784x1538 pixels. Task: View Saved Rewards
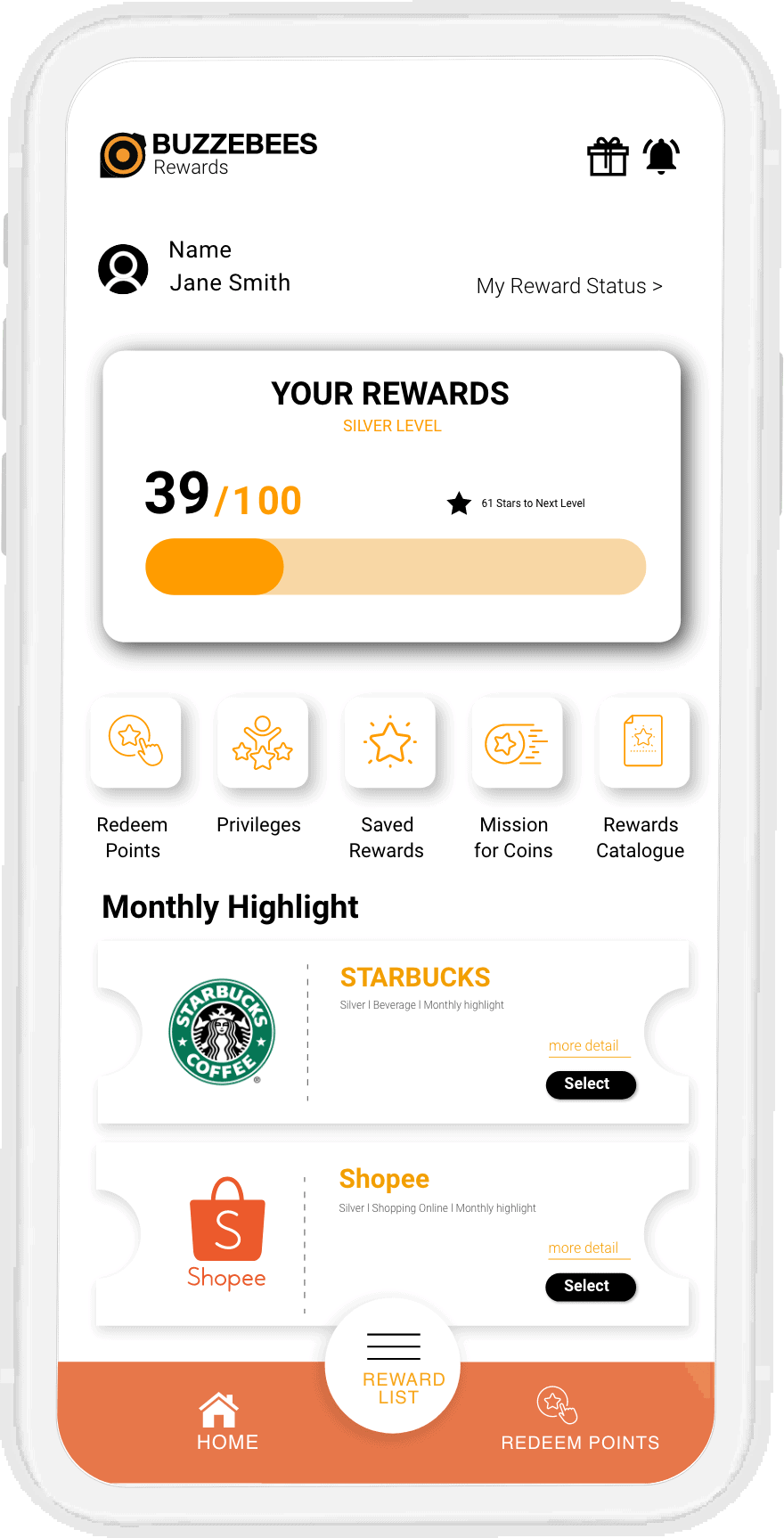389,742
